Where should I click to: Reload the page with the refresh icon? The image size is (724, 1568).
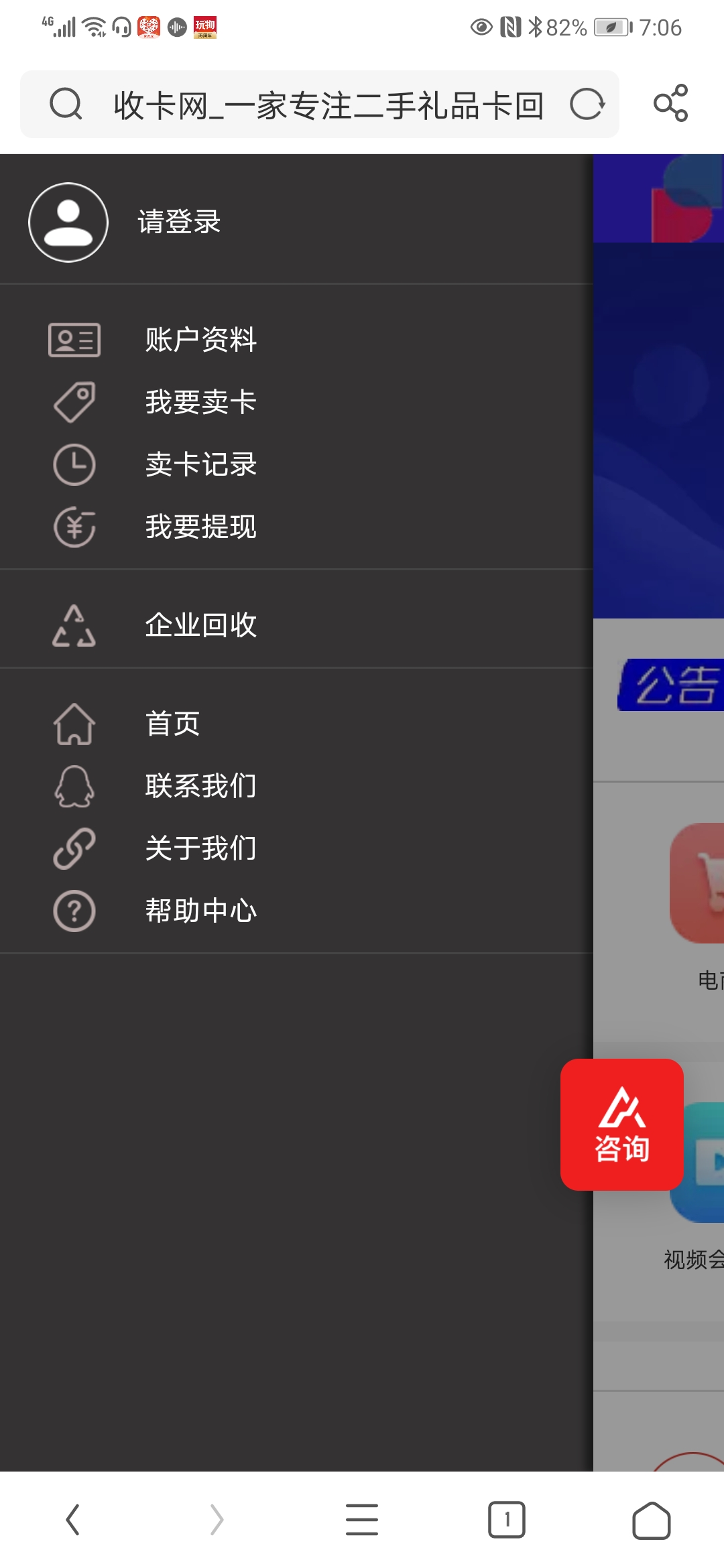coord(587,105)
